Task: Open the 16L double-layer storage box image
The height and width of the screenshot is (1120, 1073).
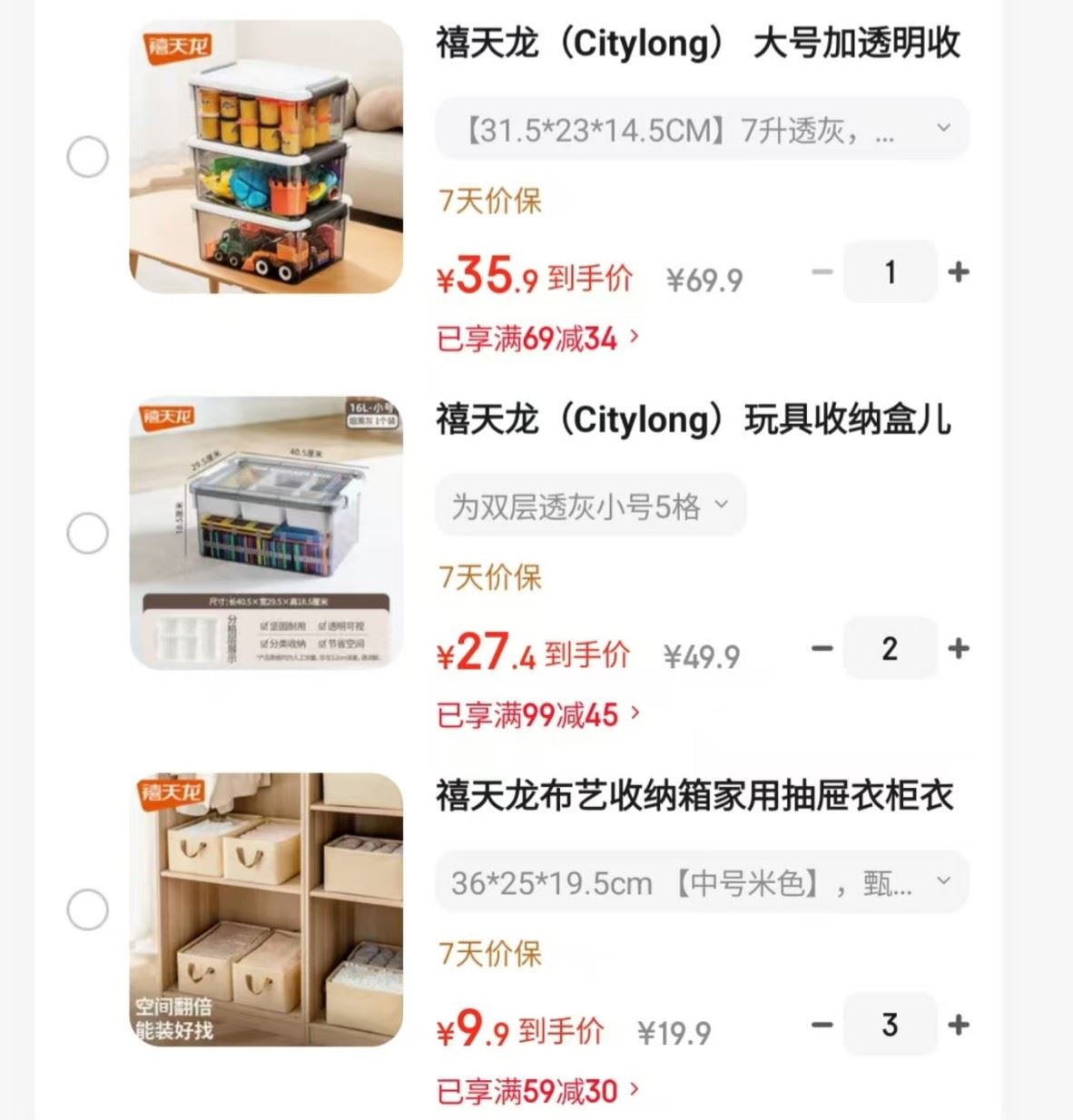Action: 266,533
